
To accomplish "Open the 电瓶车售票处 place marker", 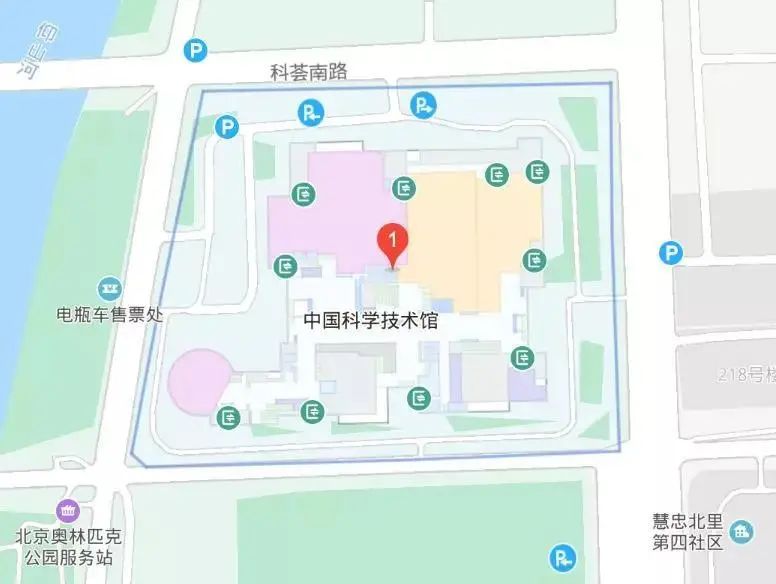I will pyautogui.click(x=109, y=289).
